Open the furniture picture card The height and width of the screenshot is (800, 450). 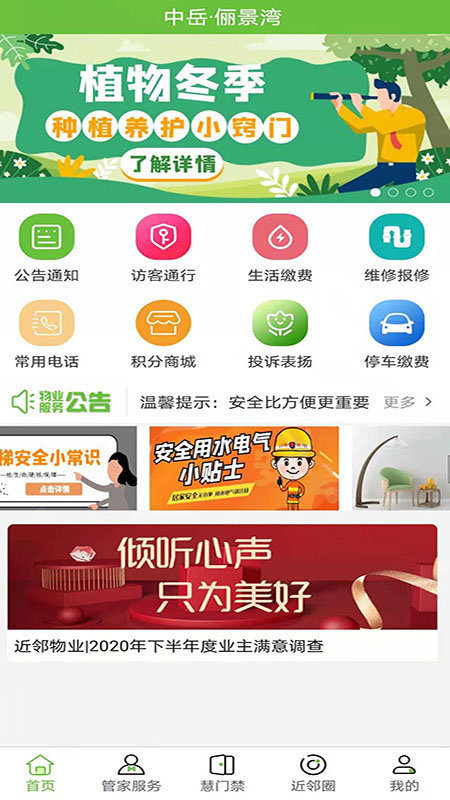click(401, 468)
